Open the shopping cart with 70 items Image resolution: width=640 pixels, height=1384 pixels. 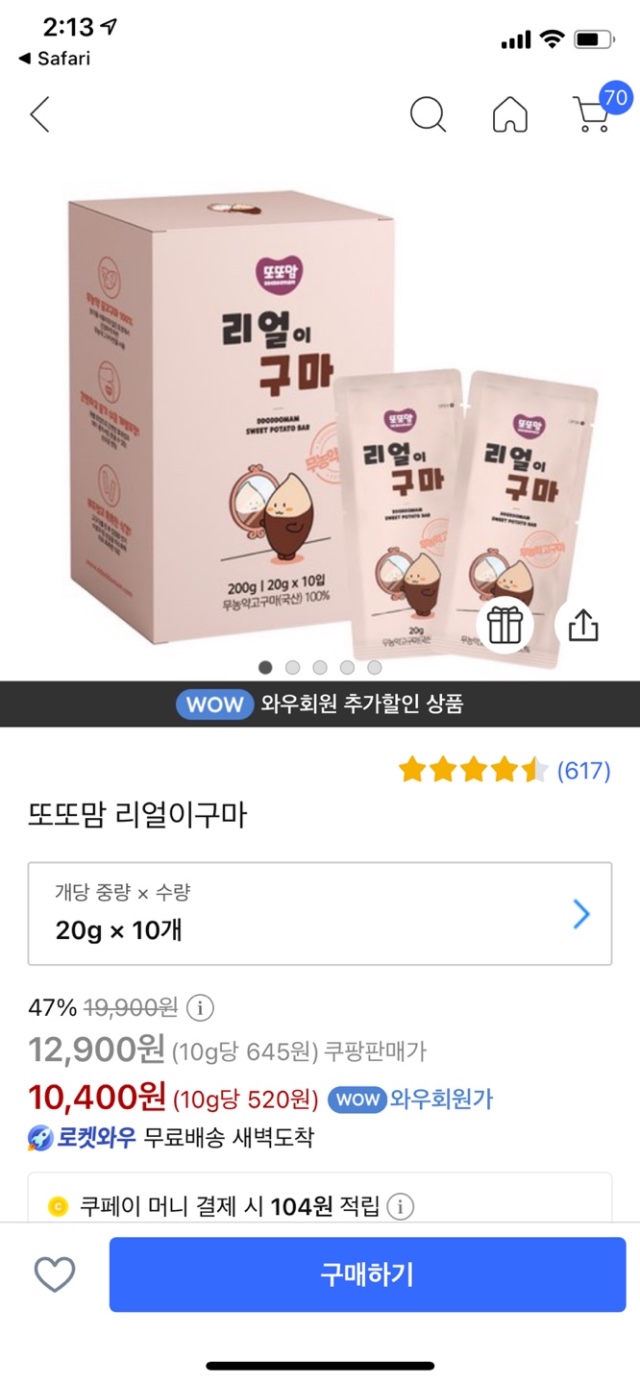click(x=592, y=113)
